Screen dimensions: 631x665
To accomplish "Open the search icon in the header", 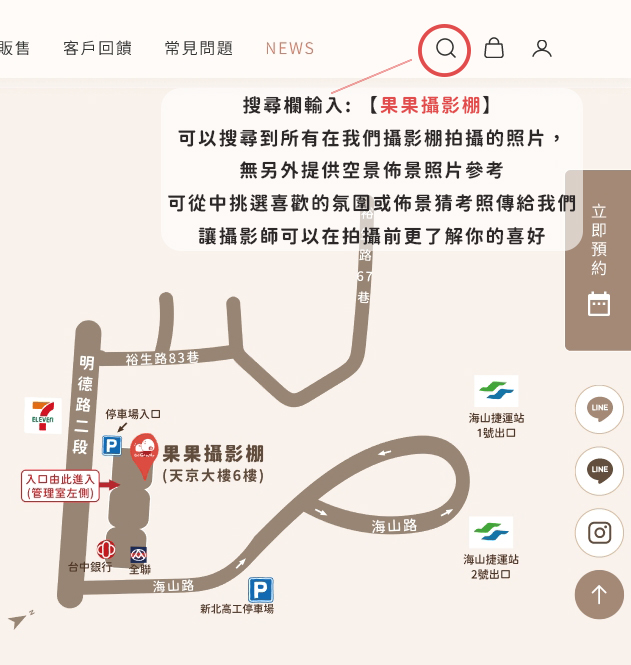I will 446,48.
